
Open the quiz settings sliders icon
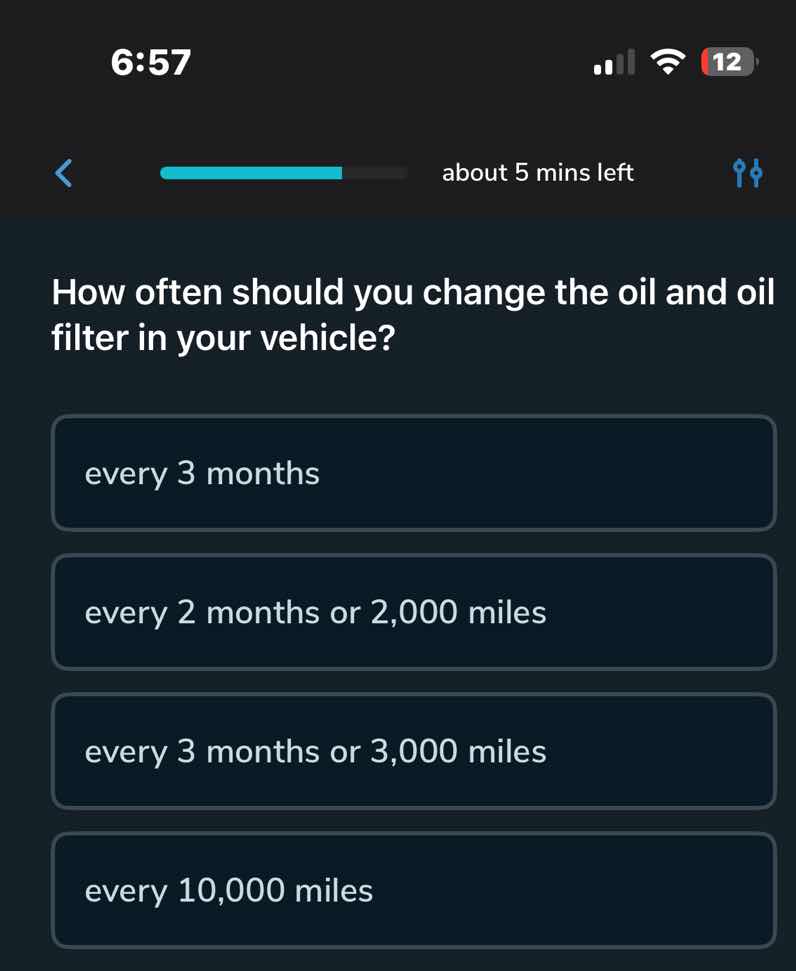pyautogui.click(x=747, y=172)
